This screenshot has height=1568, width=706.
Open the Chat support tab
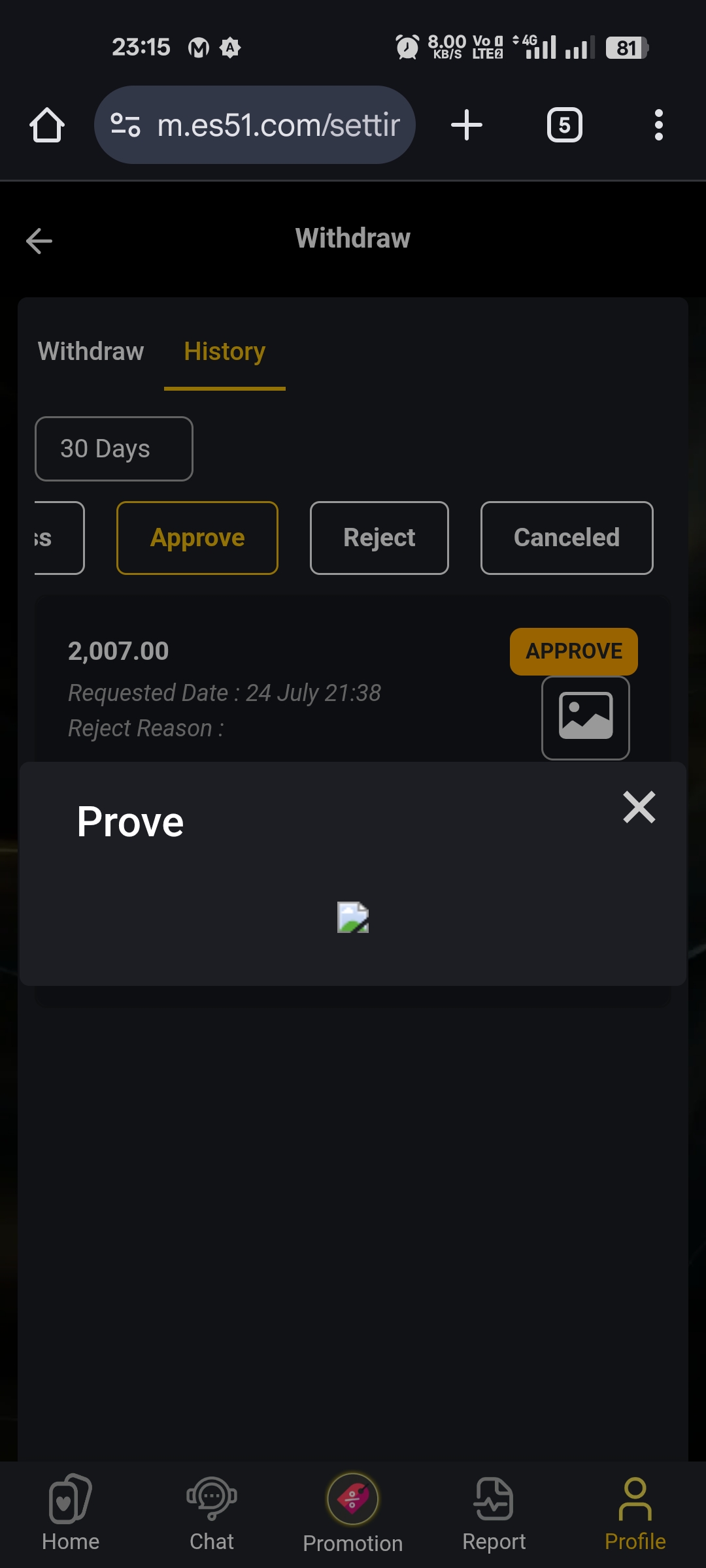point(212,1513)
